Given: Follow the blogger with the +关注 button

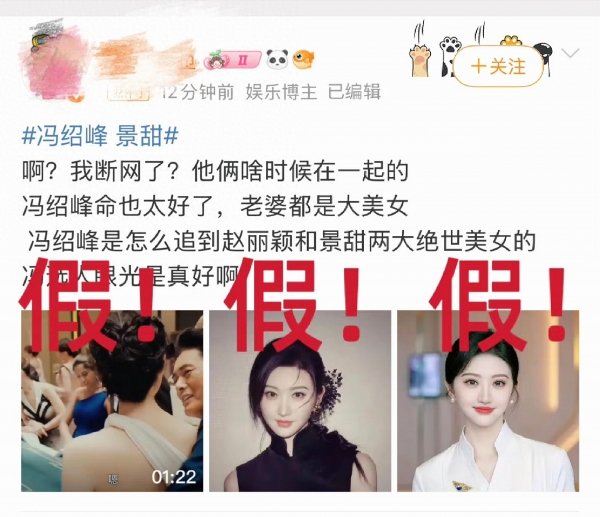Looking at the screenshot, I should tap(498, 66).
